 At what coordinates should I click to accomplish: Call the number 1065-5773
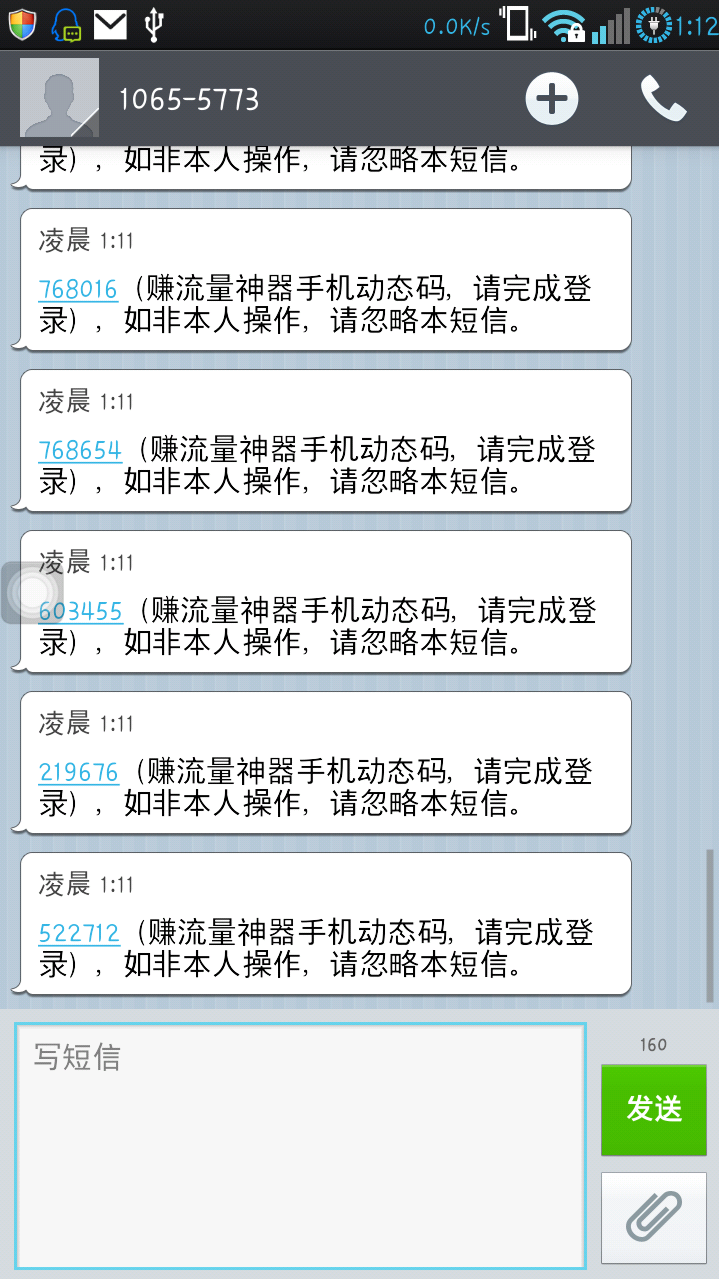pyautogui.click(x=663, y=99)
